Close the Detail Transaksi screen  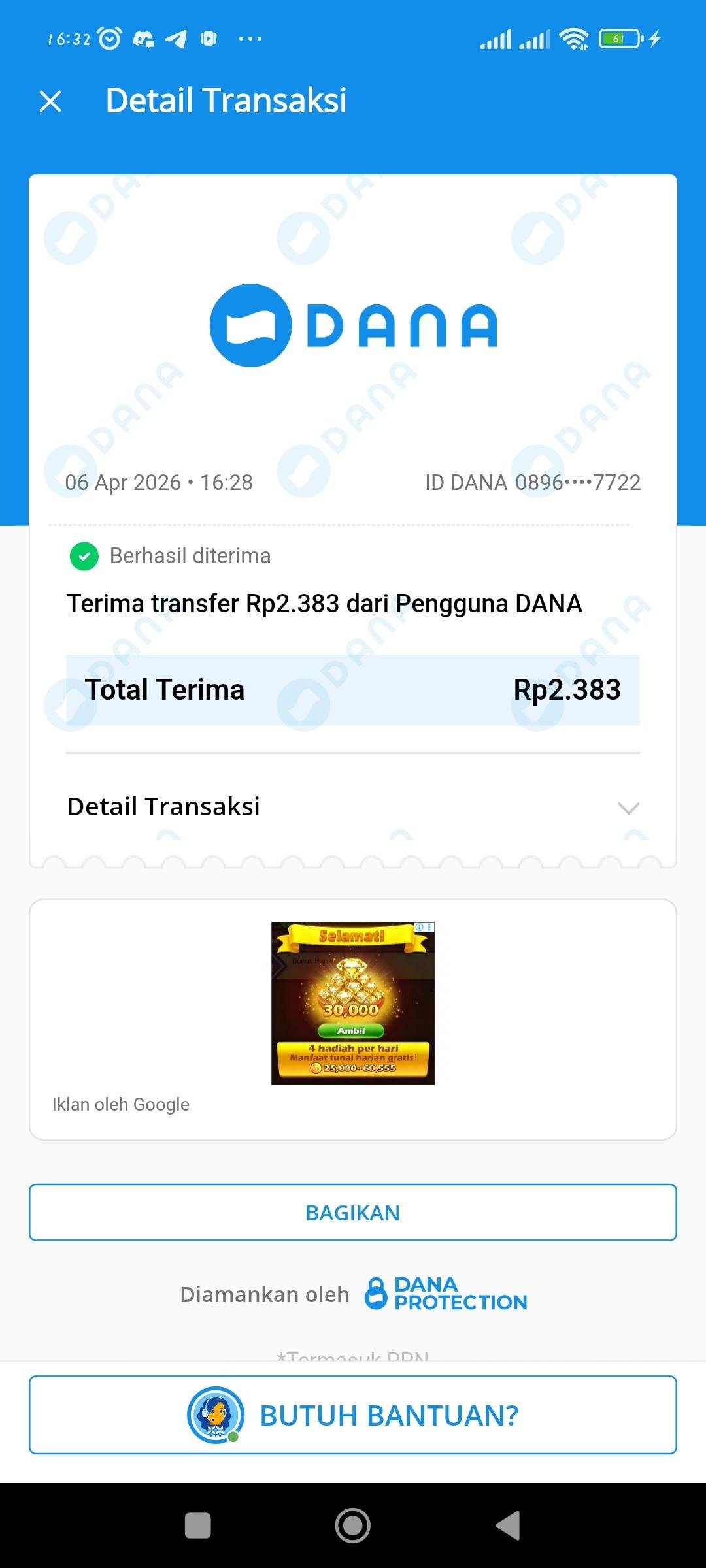pos(50,101)
